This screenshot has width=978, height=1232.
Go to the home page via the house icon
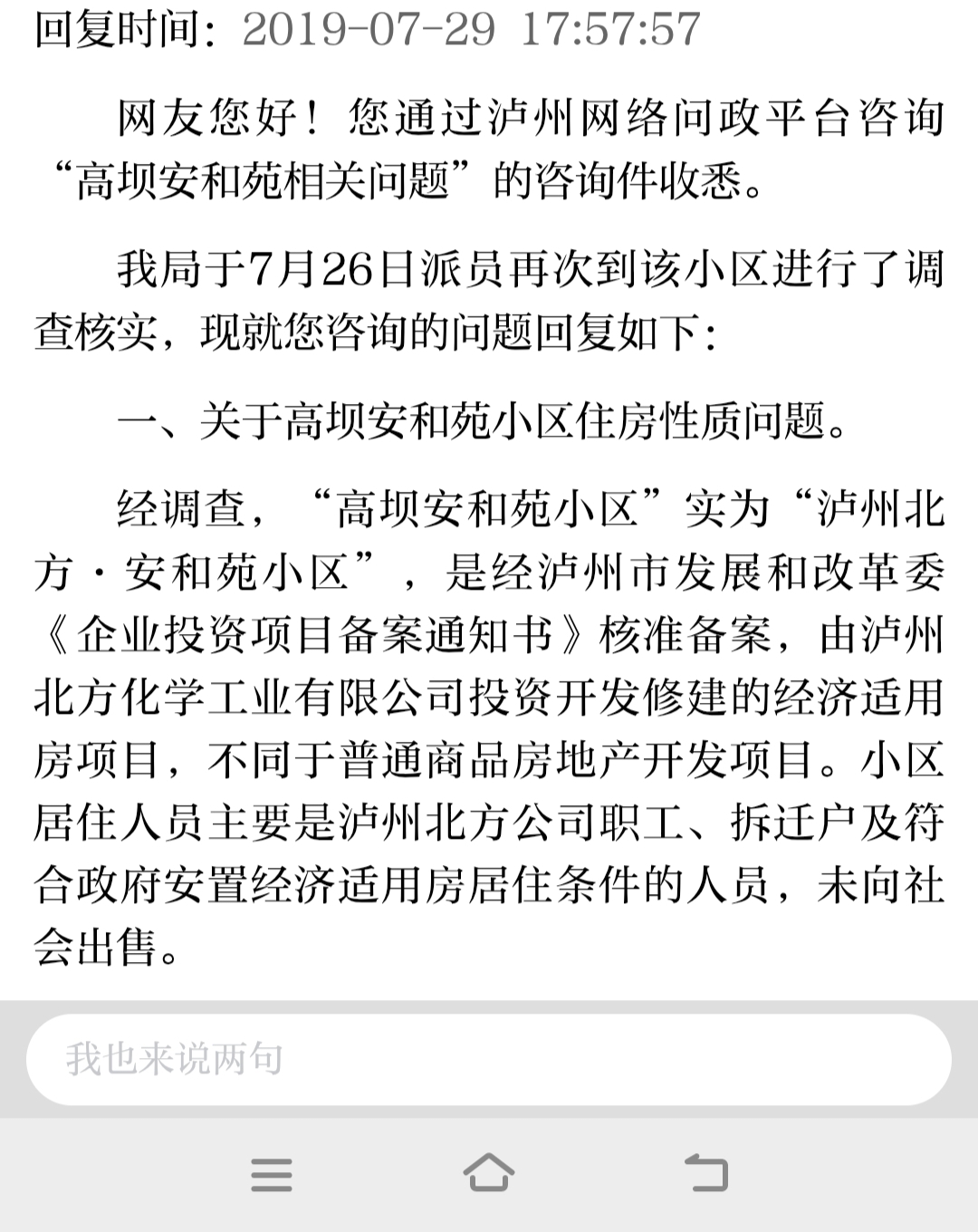pyautogui.click(x=489, y=1173)
